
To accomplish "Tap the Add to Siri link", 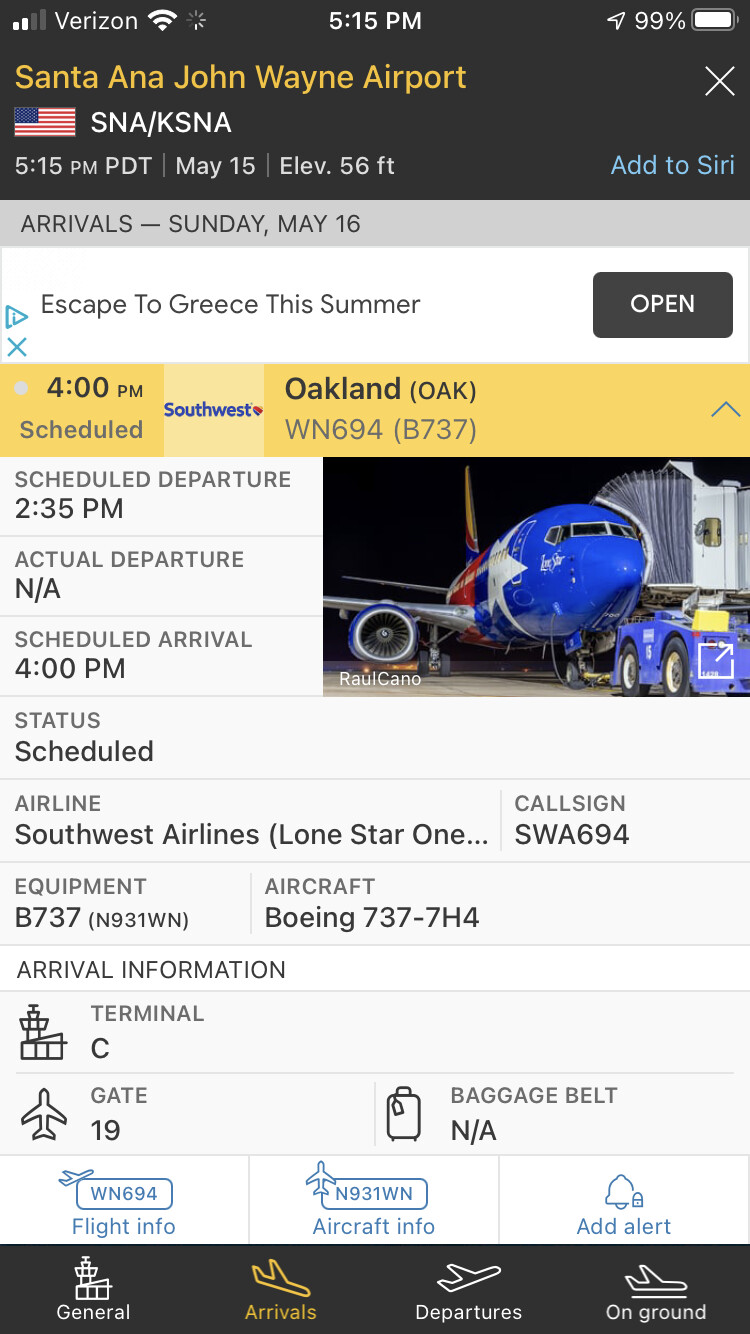I will tap(672, 165).
